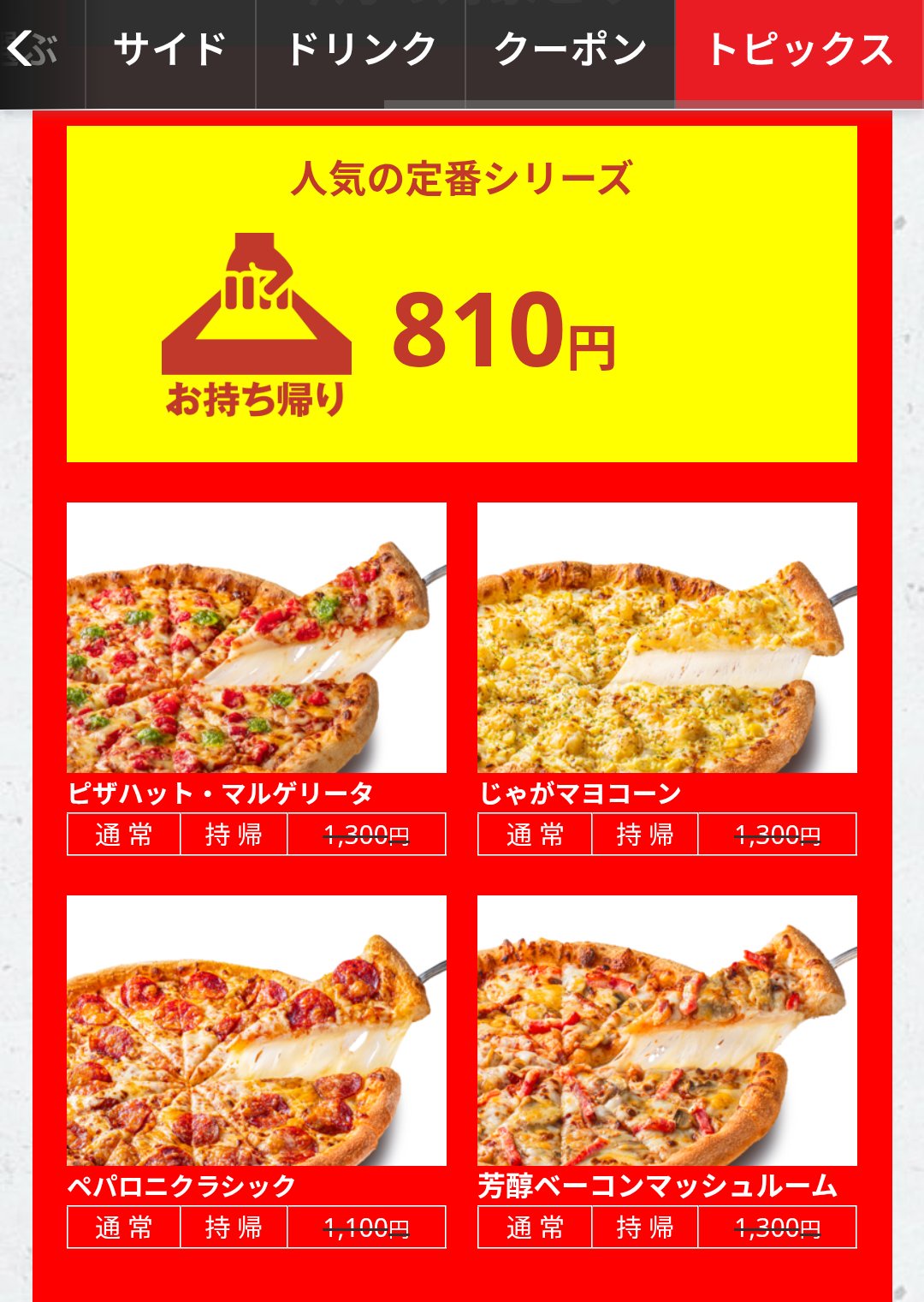Open the ピザハット・マルゲリータ pizza image
The height and width of the screenshot is (1302, 924).
click(257, 638)
